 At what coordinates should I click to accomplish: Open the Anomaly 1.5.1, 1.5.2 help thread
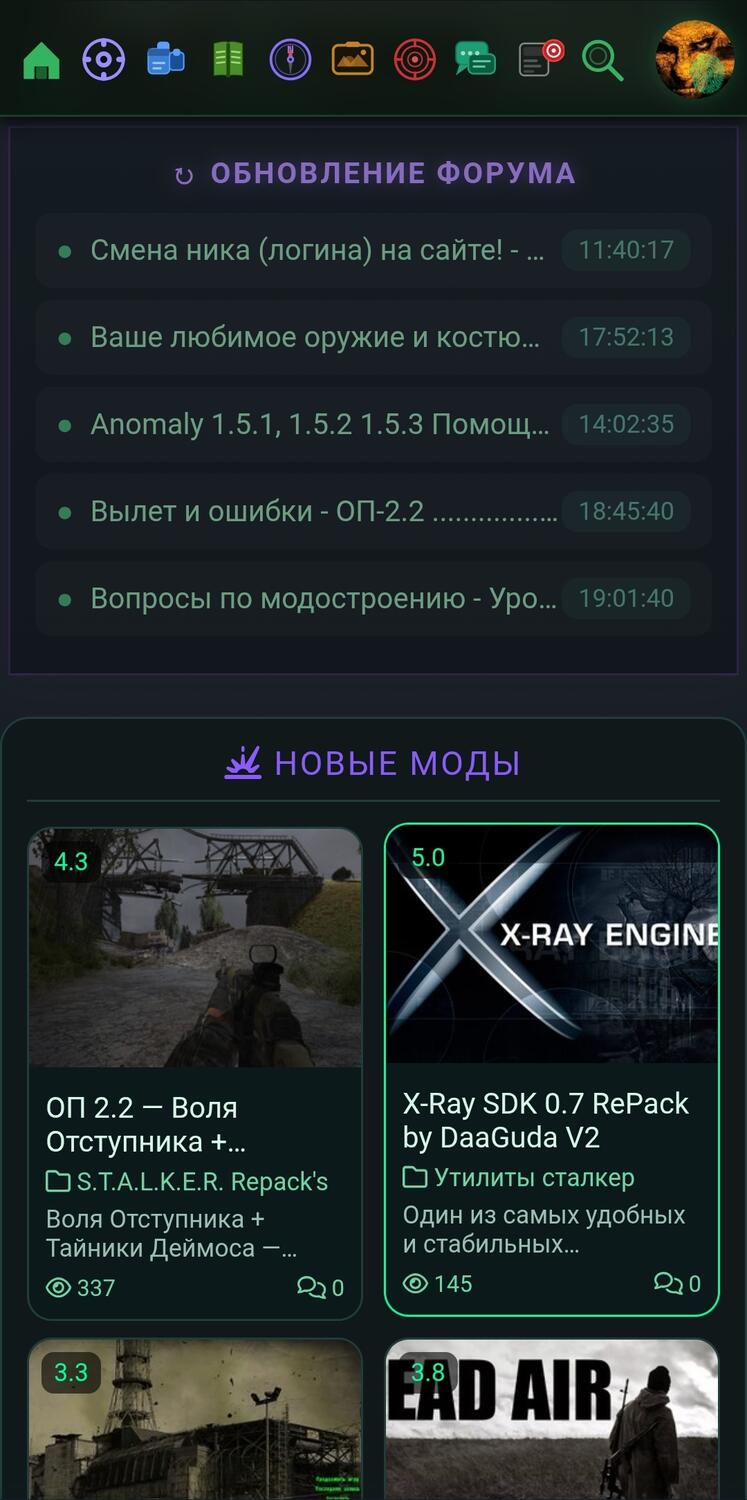pos(319,424)
